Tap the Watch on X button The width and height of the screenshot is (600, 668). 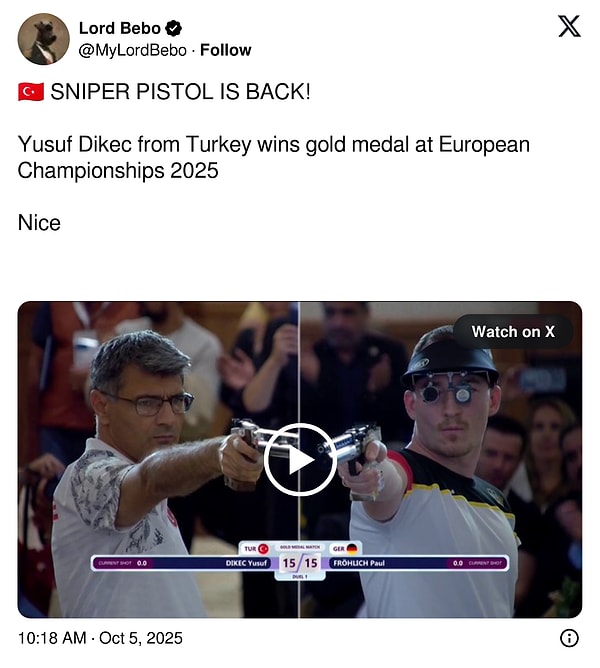(512, 331)
